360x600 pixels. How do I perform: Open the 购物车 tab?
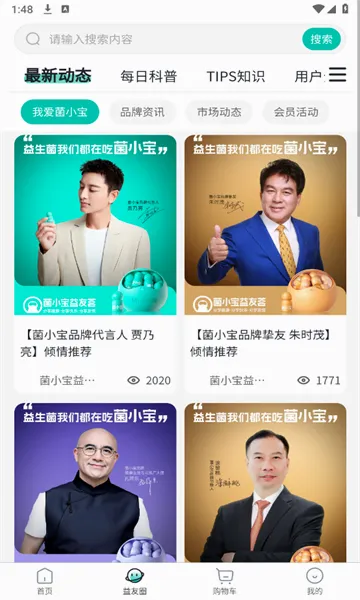pyautogui.click(x=225, y=581)
